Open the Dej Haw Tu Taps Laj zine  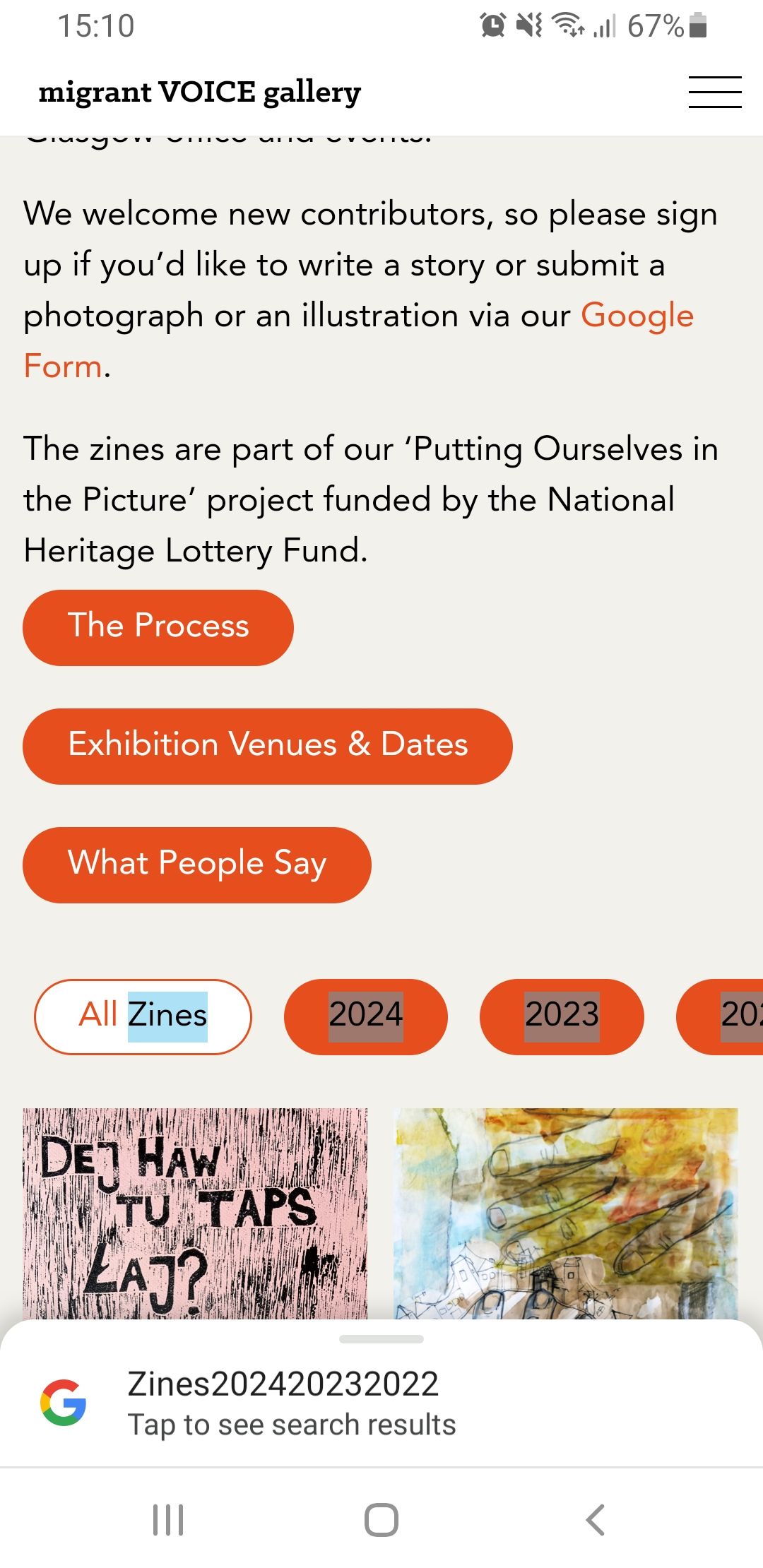(x=195, y=1212)
